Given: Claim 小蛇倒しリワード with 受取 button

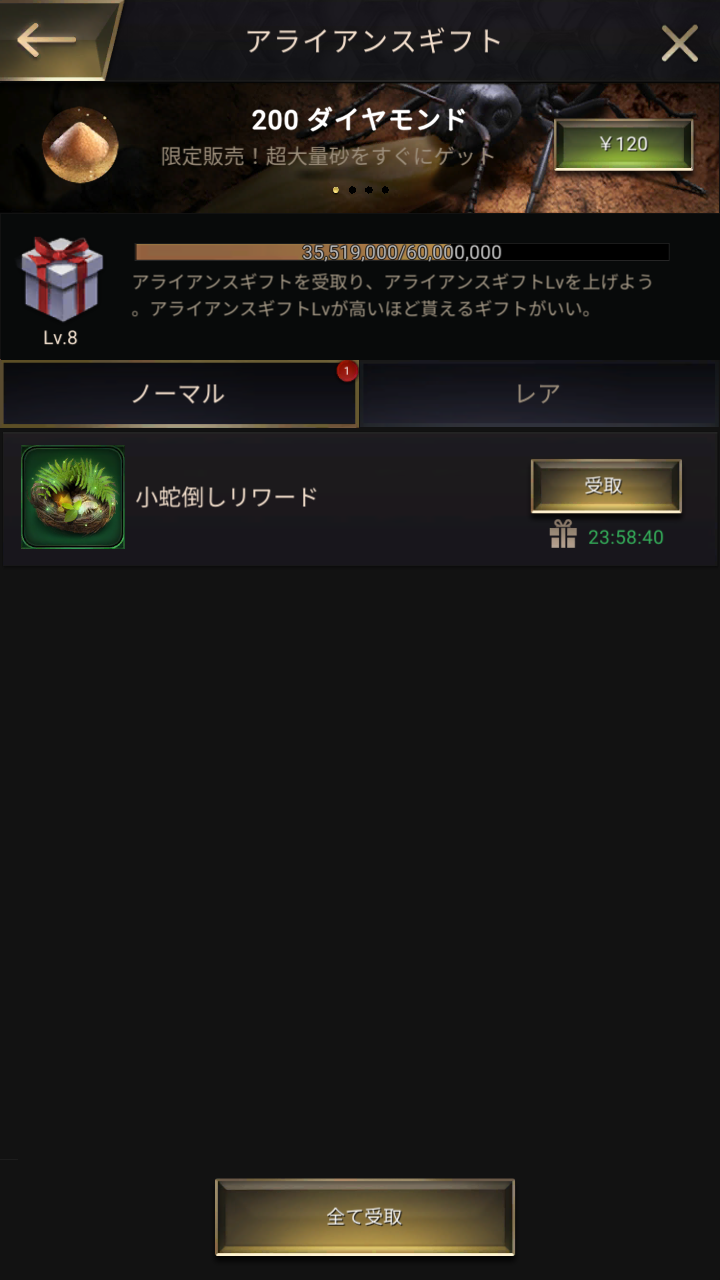Looking at the screenshot, I should [x=605, y=486].
